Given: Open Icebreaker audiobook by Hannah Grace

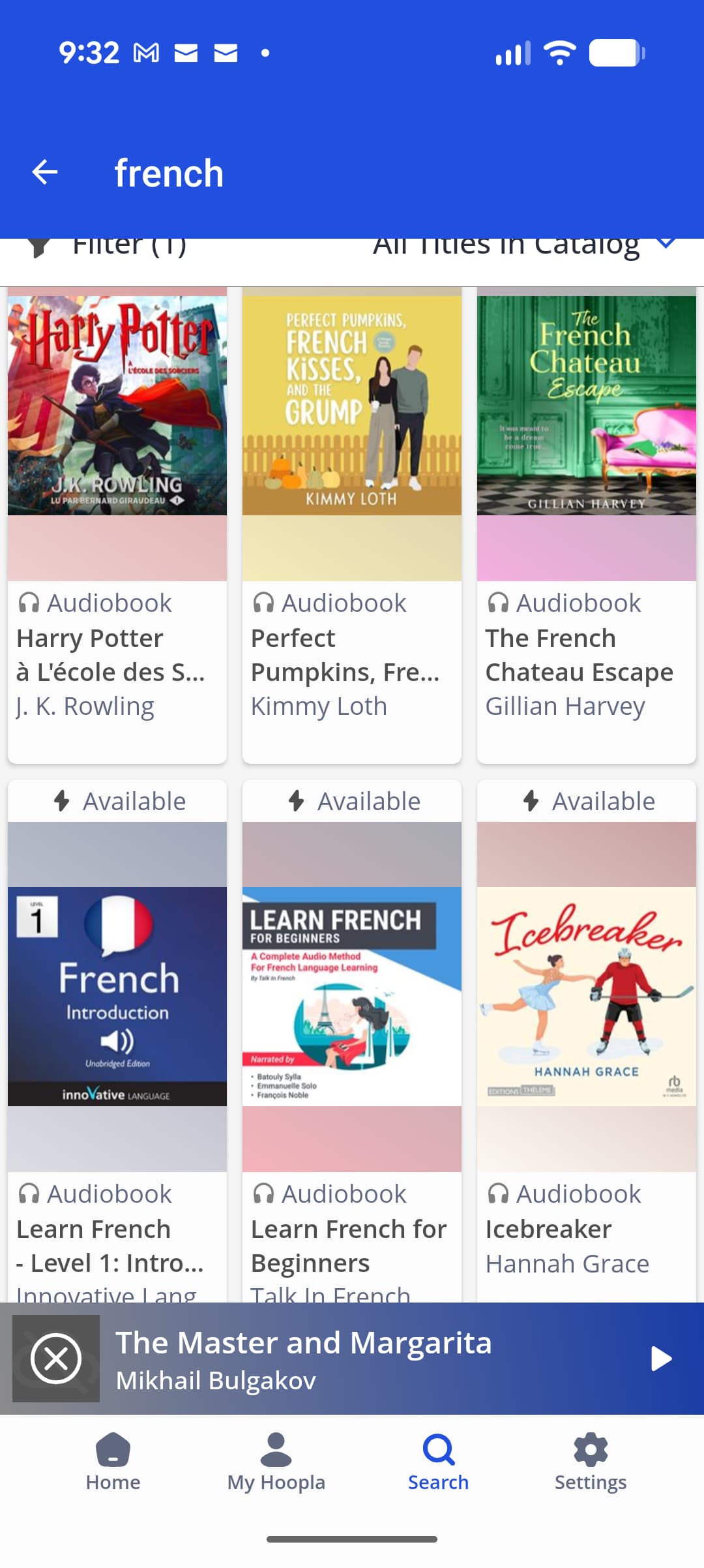Looking at the screenshot, I should coord(587,996).
